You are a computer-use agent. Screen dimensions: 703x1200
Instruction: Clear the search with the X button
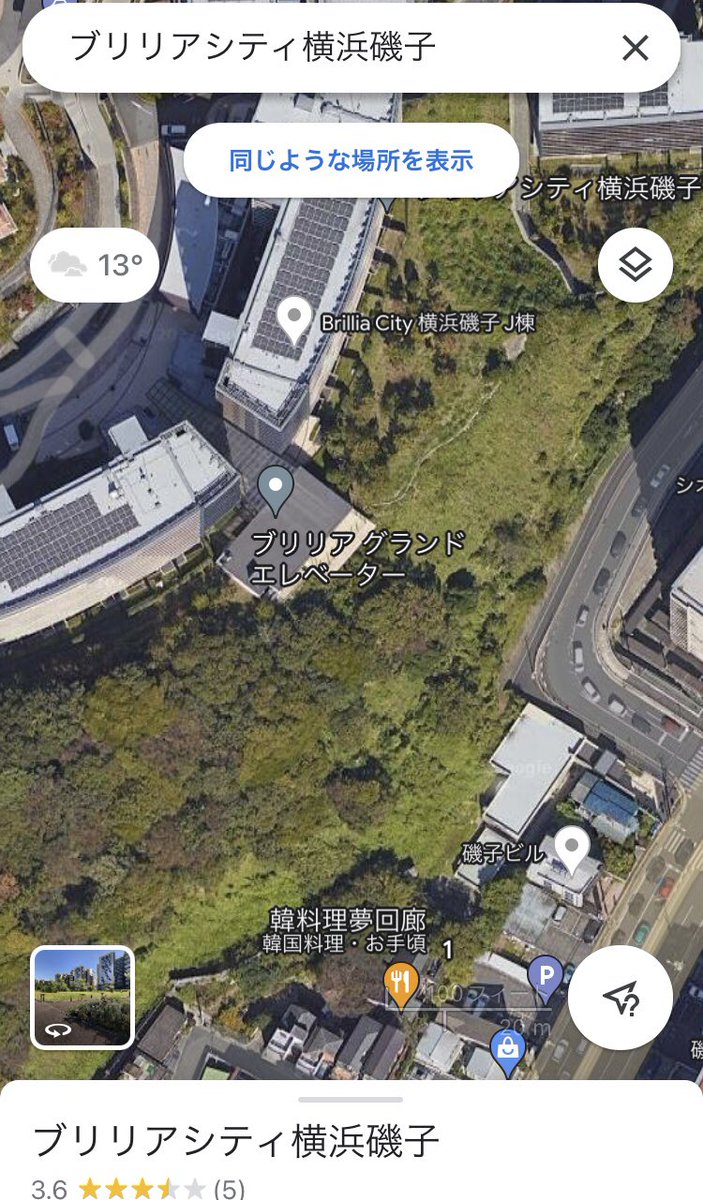635,48
